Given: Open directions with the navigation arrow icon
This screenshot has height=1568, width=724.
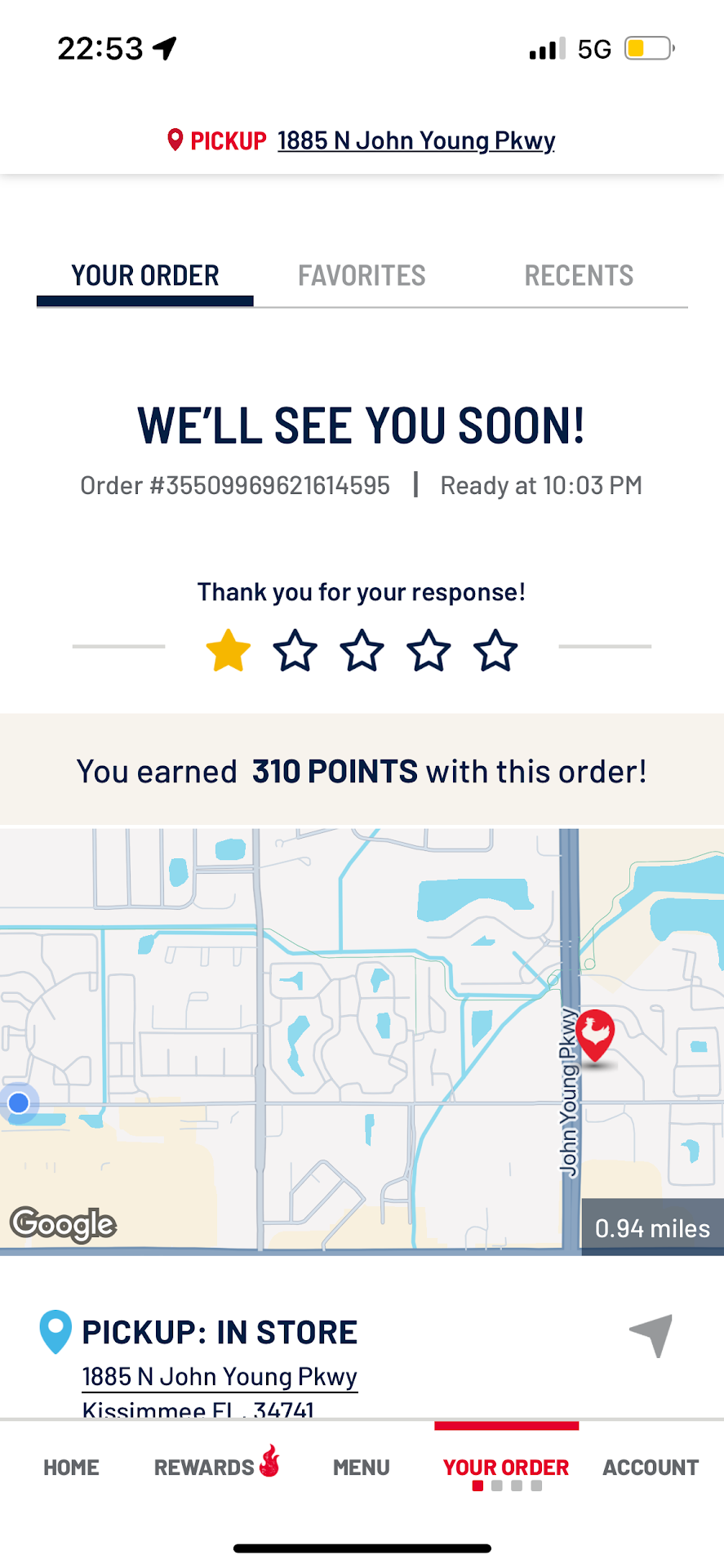Looking at the screenshot, I should pyautogui.click(x=652, y=1334).
